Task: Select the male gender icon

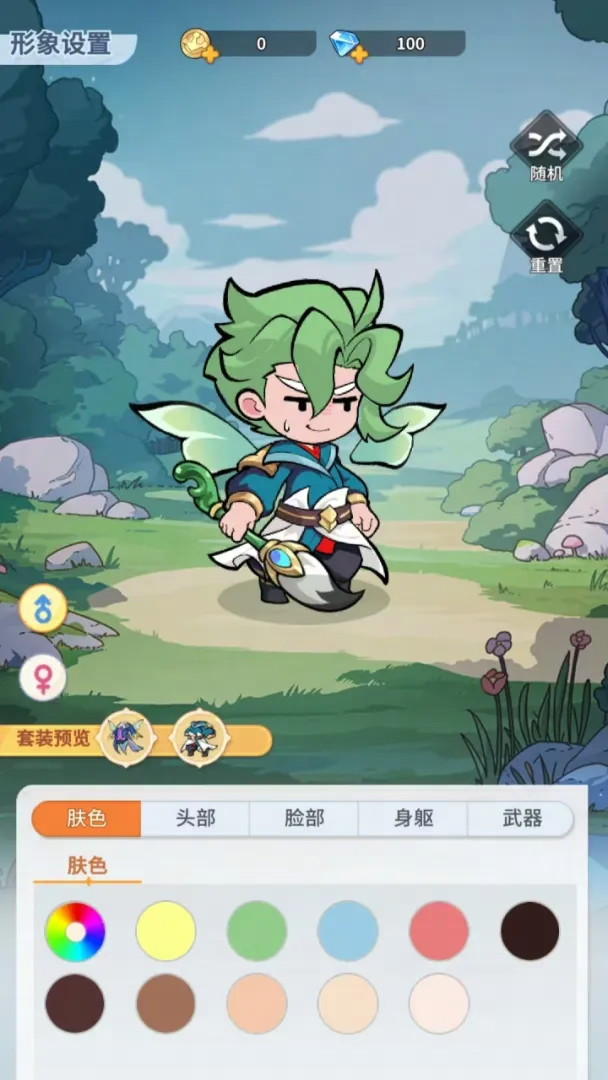Action: coord(43,608)
